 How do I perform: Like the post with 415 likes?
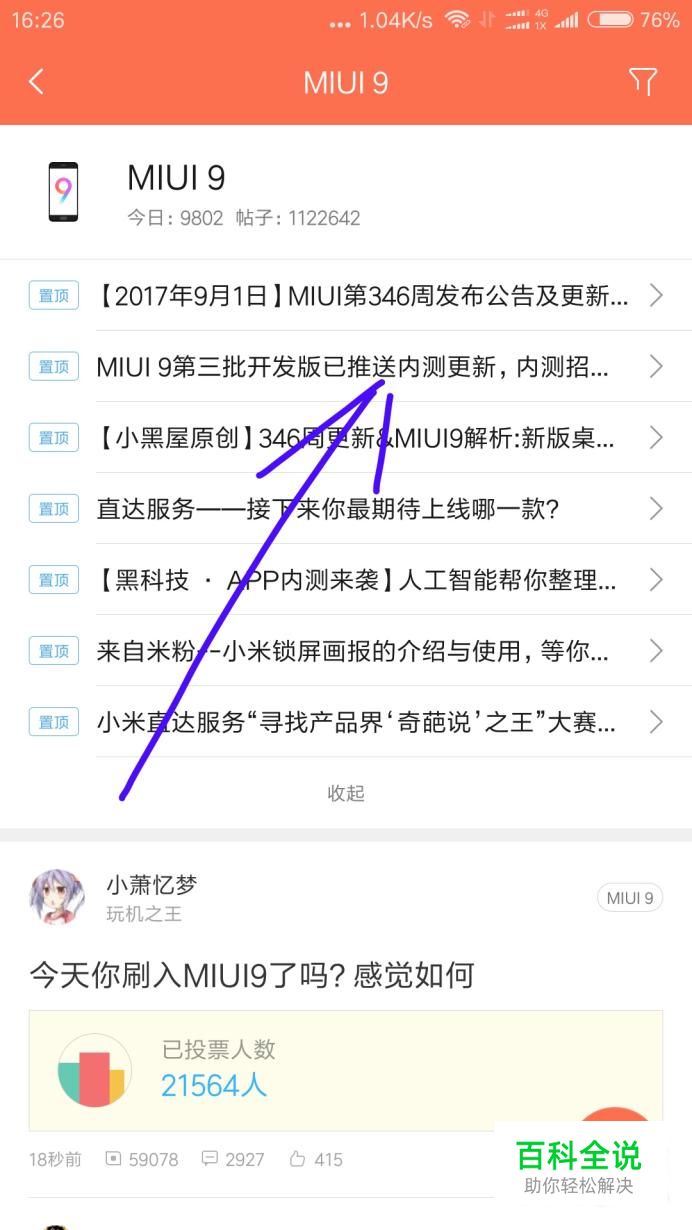click(315, 1159)
